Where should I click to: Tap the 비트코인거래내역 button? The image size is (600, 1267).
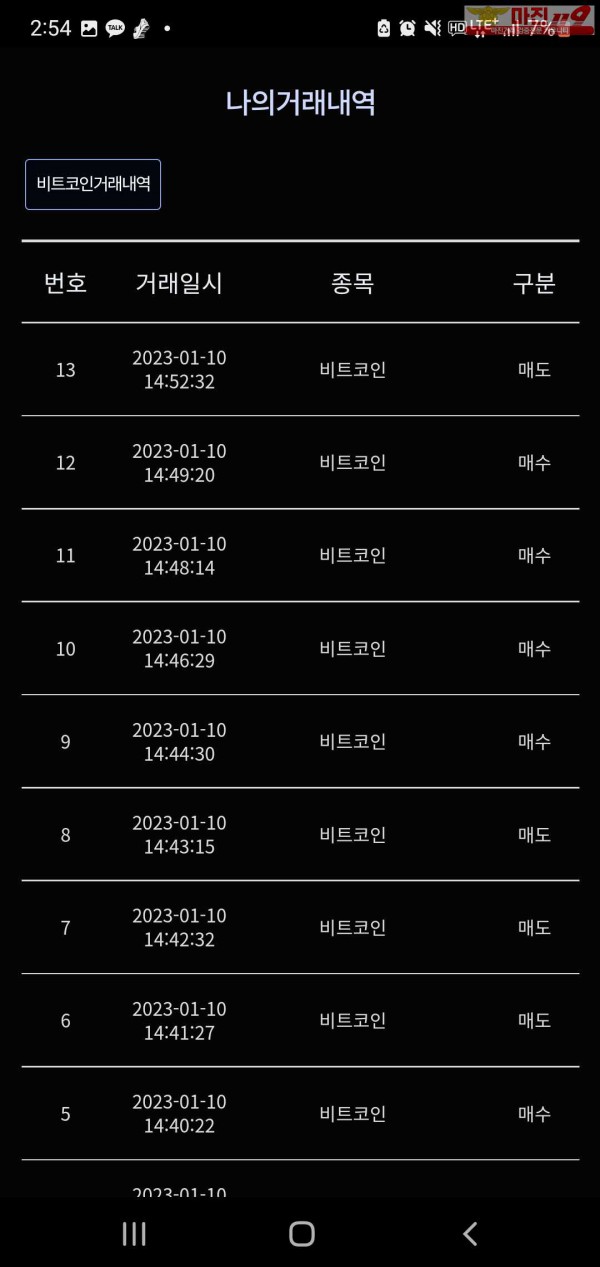[93, 184]
